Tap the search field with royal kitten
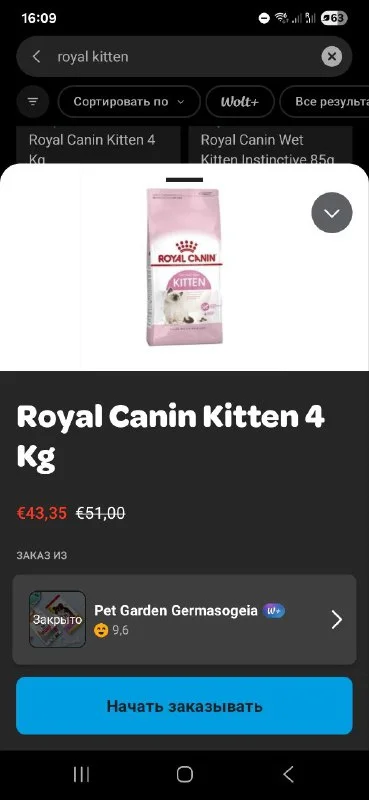The image size is (369, 800). (184, 57)
